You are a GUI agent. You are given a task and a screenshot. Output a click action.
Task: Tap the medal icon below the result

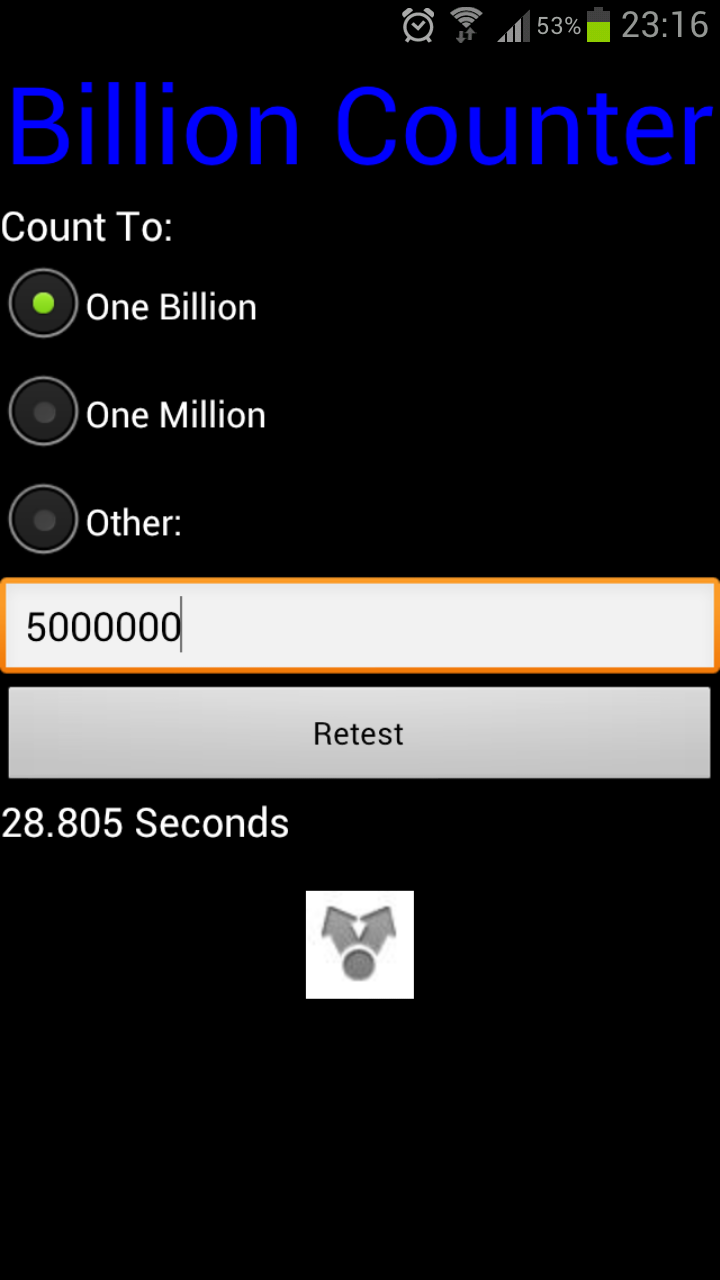tap(360, 944)
